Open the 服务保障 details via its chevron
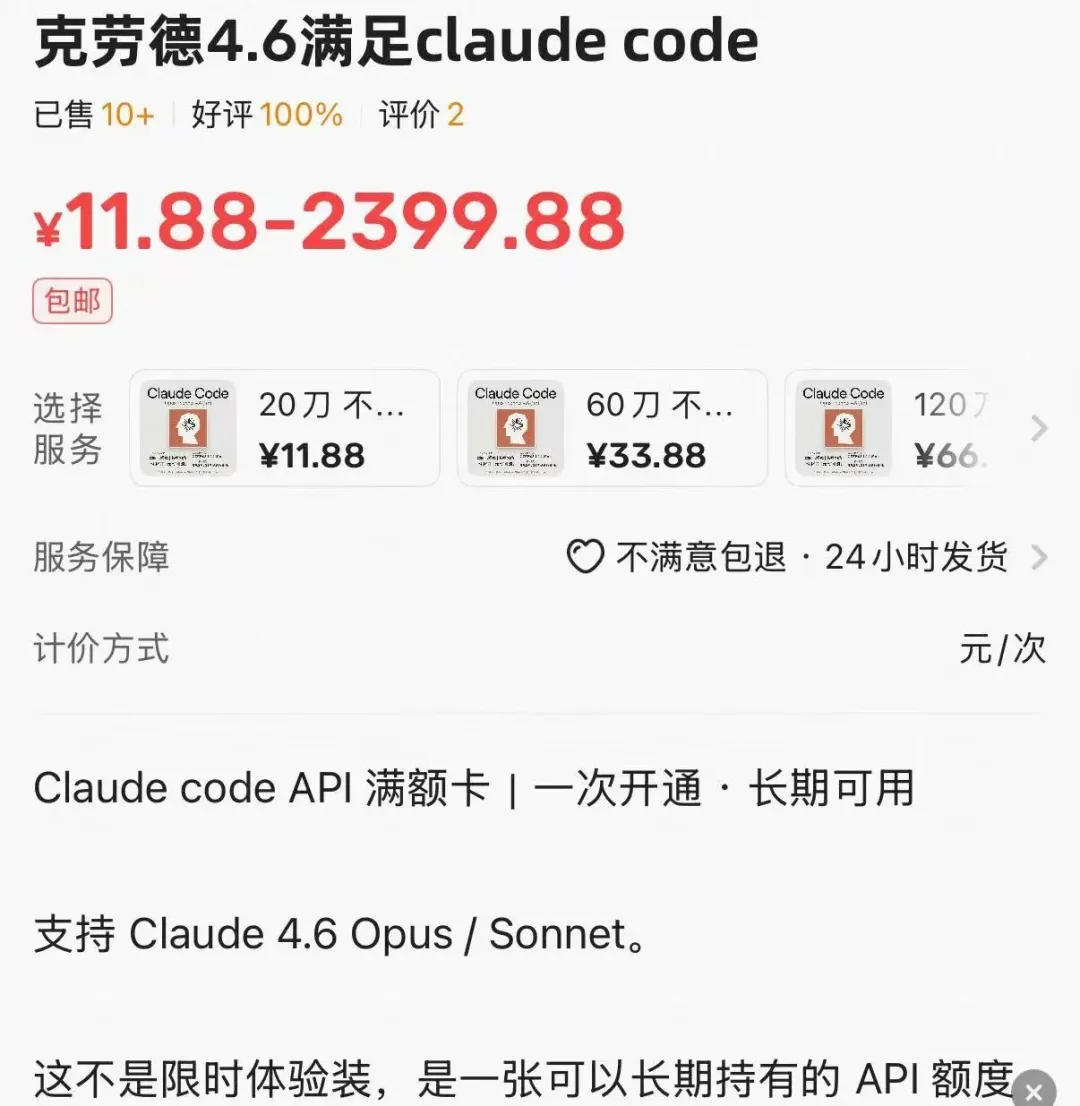1080x1106 pixels. (x=1040, y=557)
